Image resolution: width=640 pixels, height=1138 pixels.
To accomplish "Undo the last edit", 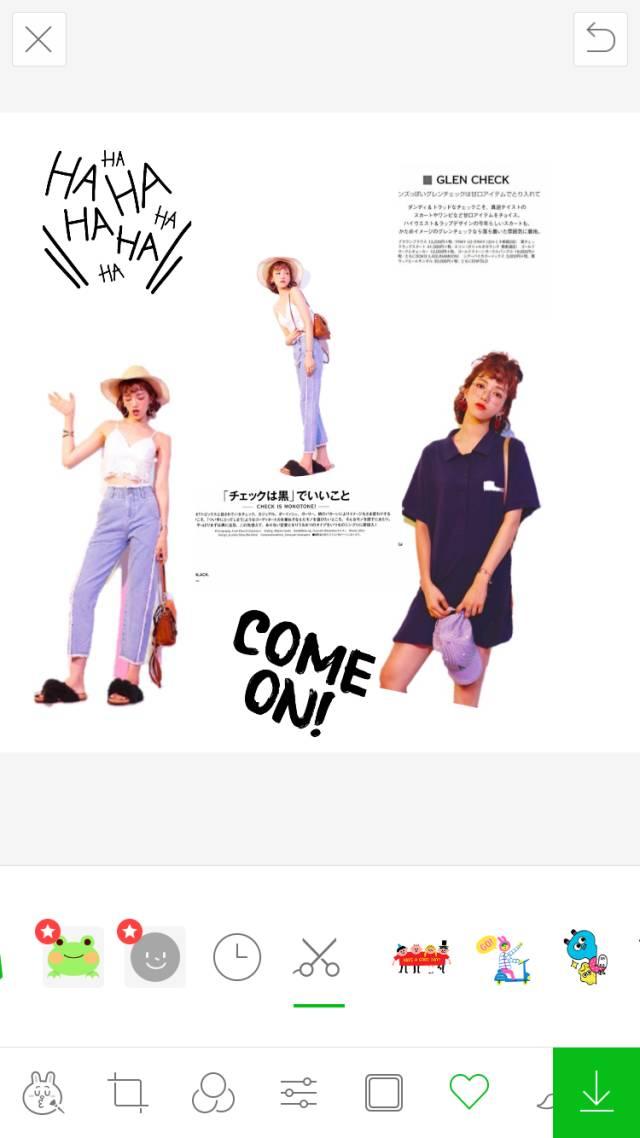I will pos(600,39).
